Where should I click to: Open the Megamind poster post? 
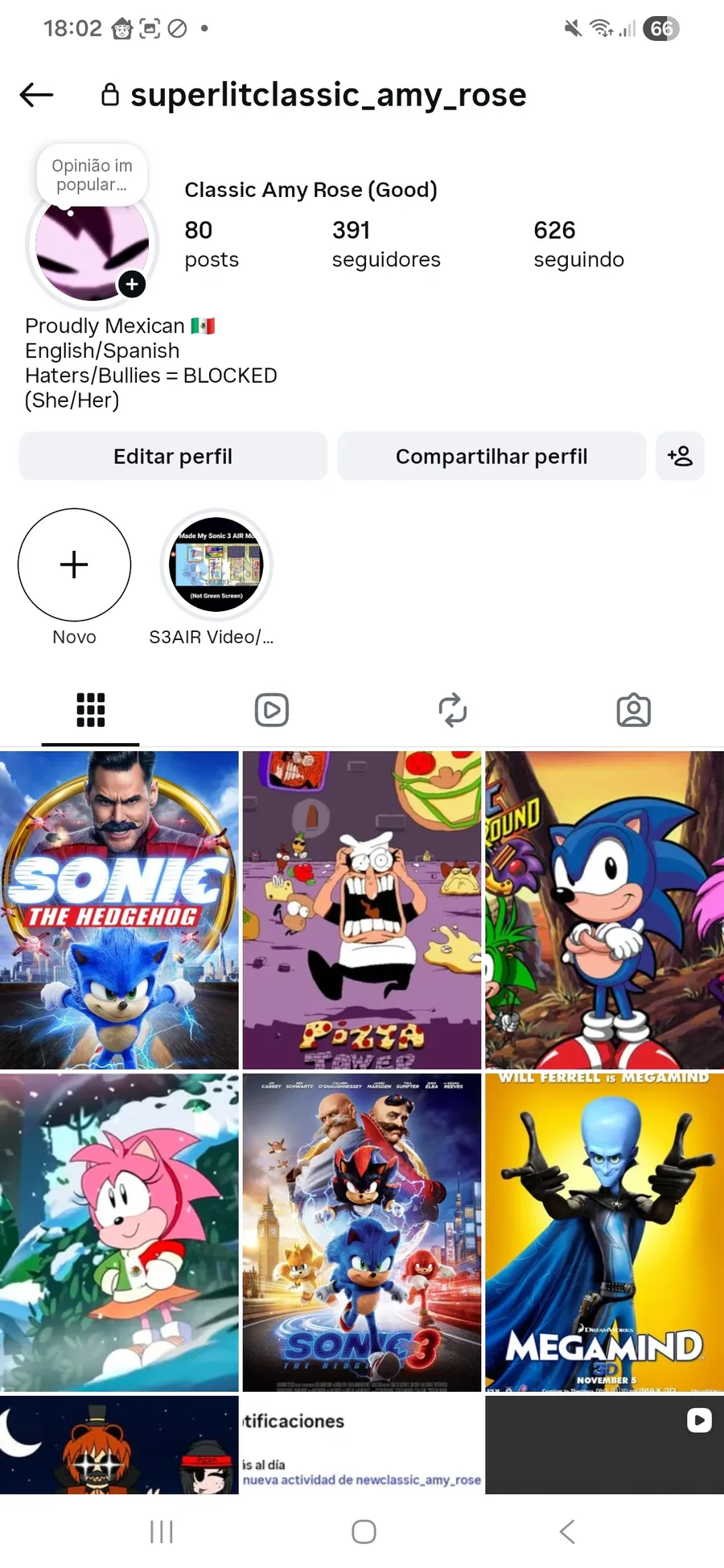click(x=605, y=1232)
